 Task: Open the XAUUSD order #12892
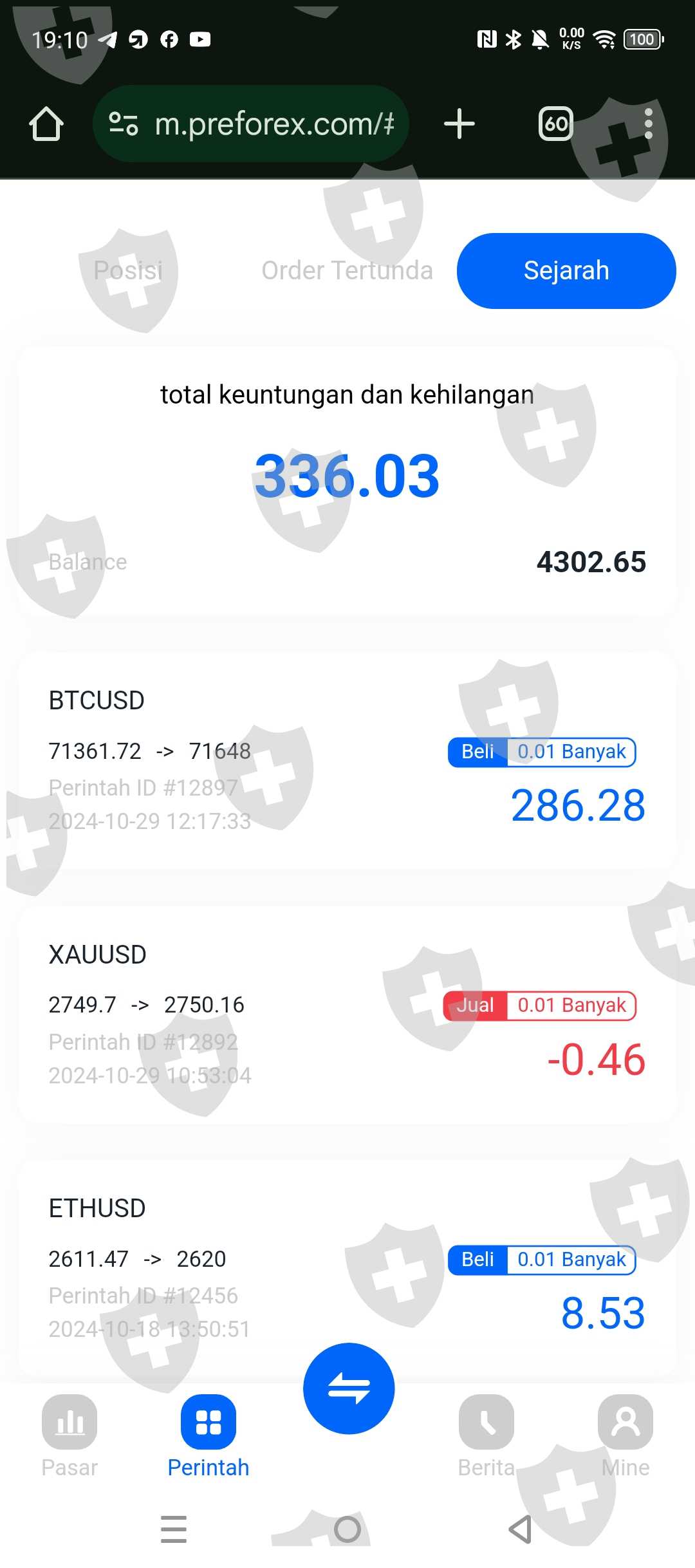click(347, 1014)
